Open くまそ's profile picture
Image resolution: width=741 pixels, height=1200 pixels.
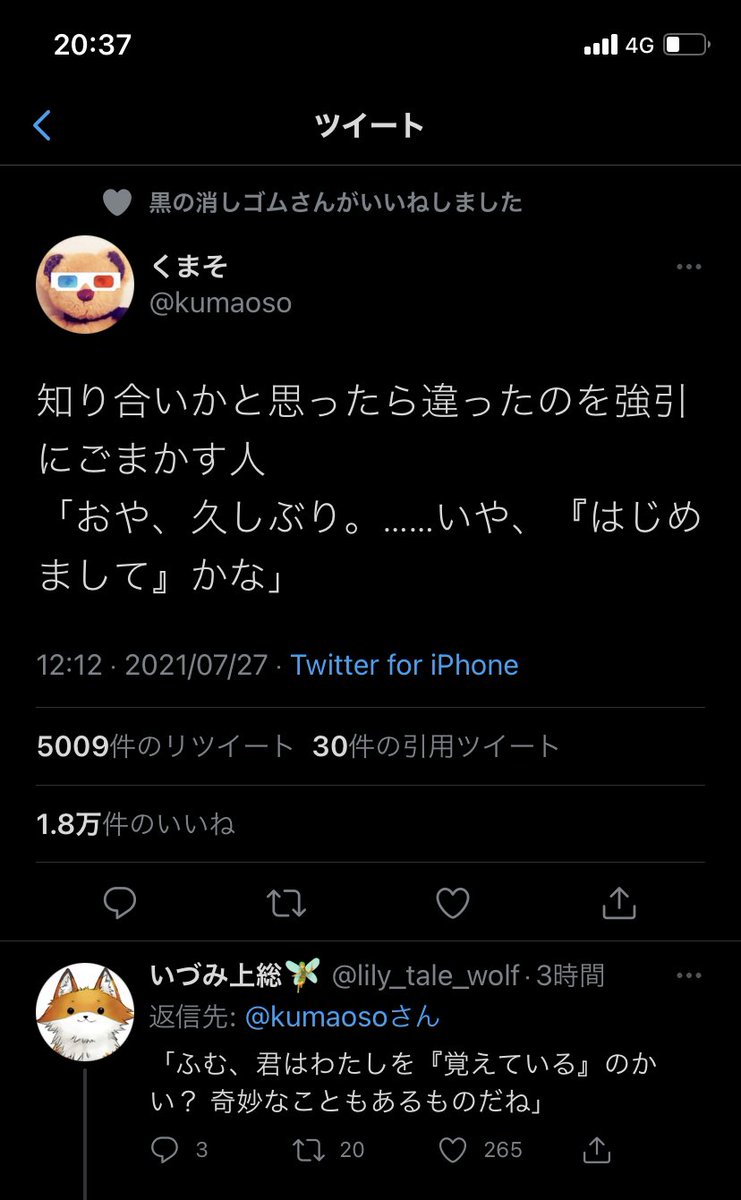(85, 285)
